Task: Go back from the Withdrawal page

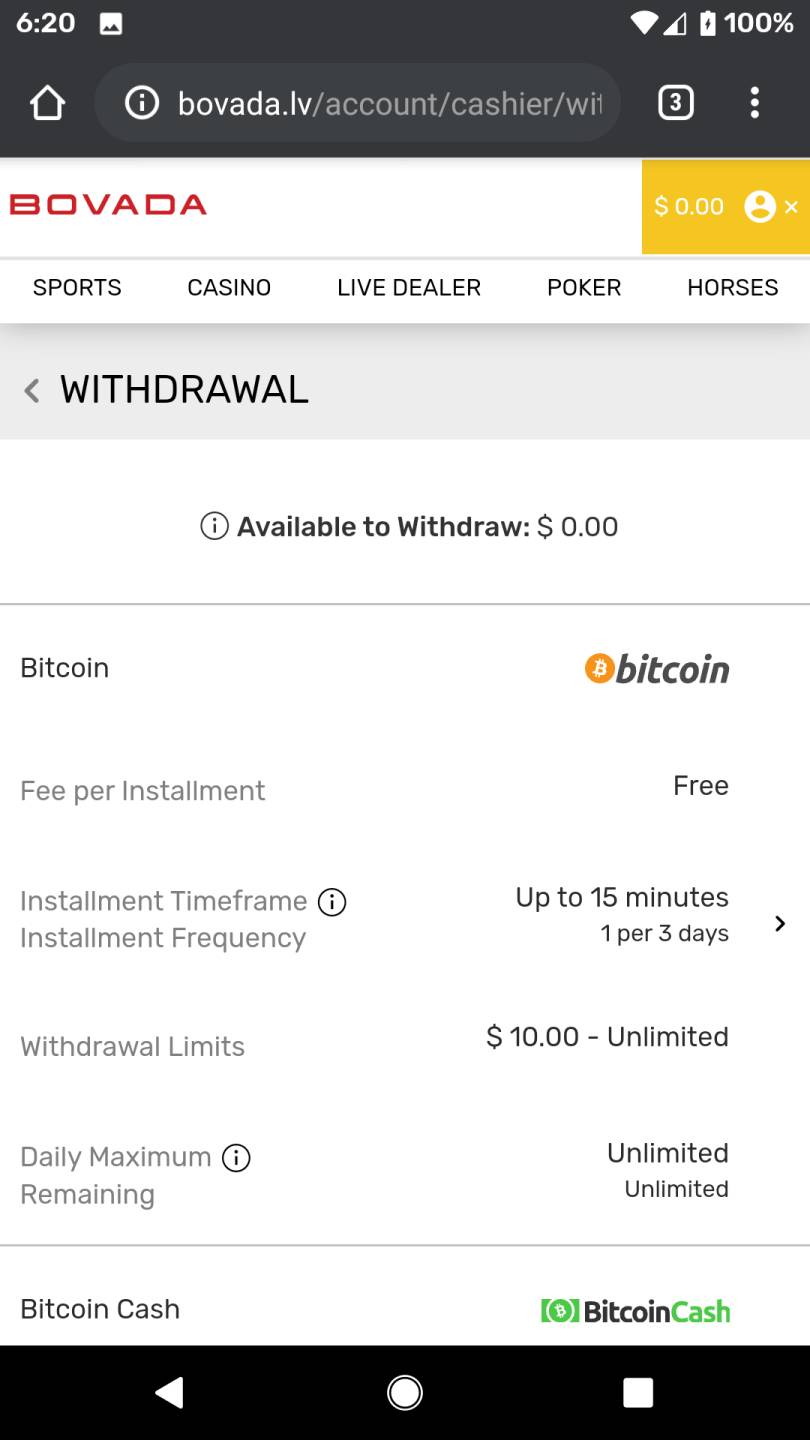Action: pyautogui.click(x=32, y=390)
